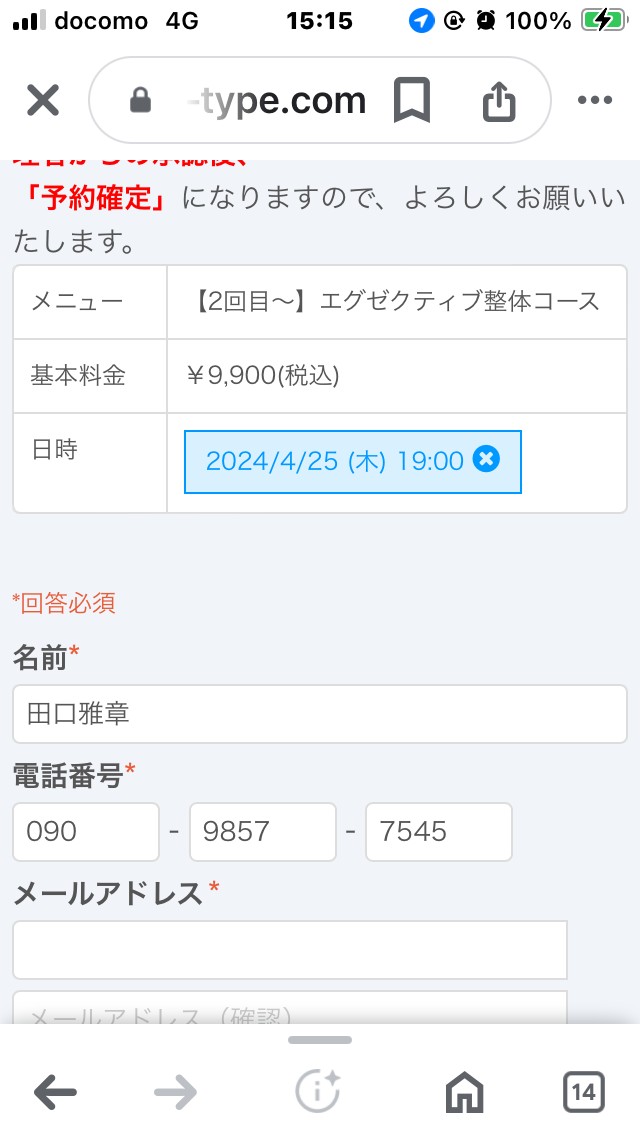The width and height of the screenshot is (640, 1136).
Task: Open the page info sparkle icon
Action: click(x=318, y=1091)
